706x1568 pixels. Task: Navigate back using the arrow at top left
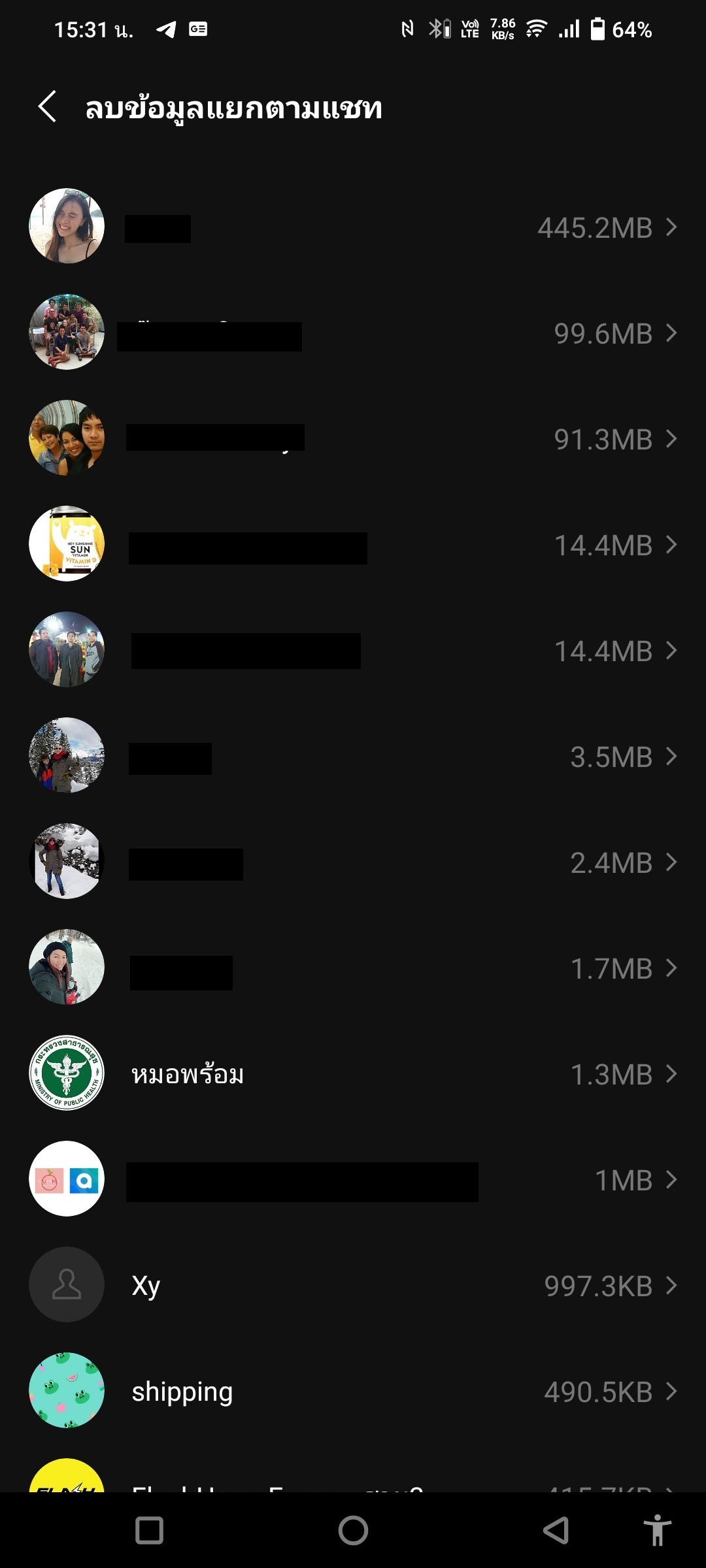pyautogui.click(x=47, y=107)
